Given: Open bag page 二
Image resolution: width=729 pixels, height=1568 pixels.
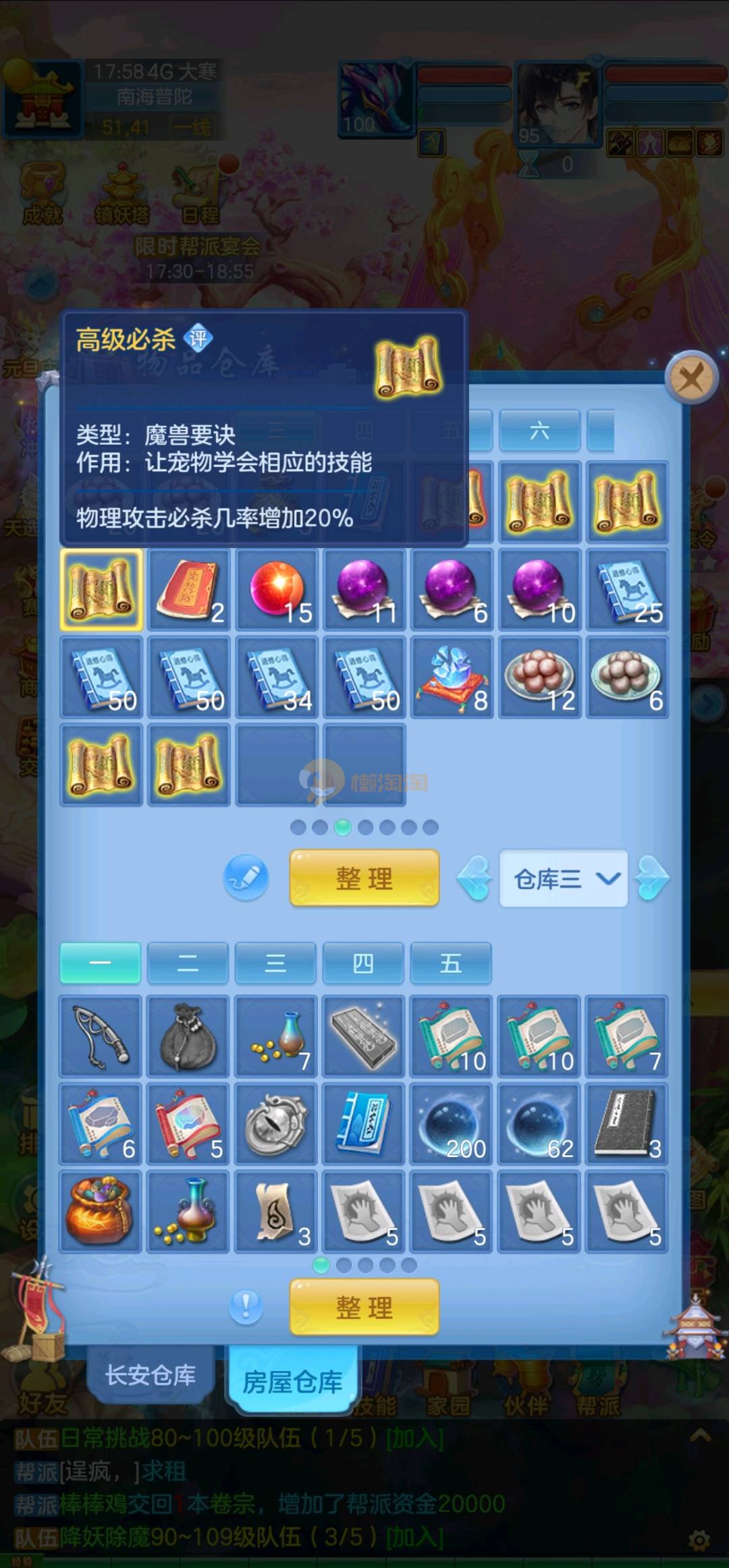Looking at the screenshot, I should pyautogui.click(x=188, y=963).
